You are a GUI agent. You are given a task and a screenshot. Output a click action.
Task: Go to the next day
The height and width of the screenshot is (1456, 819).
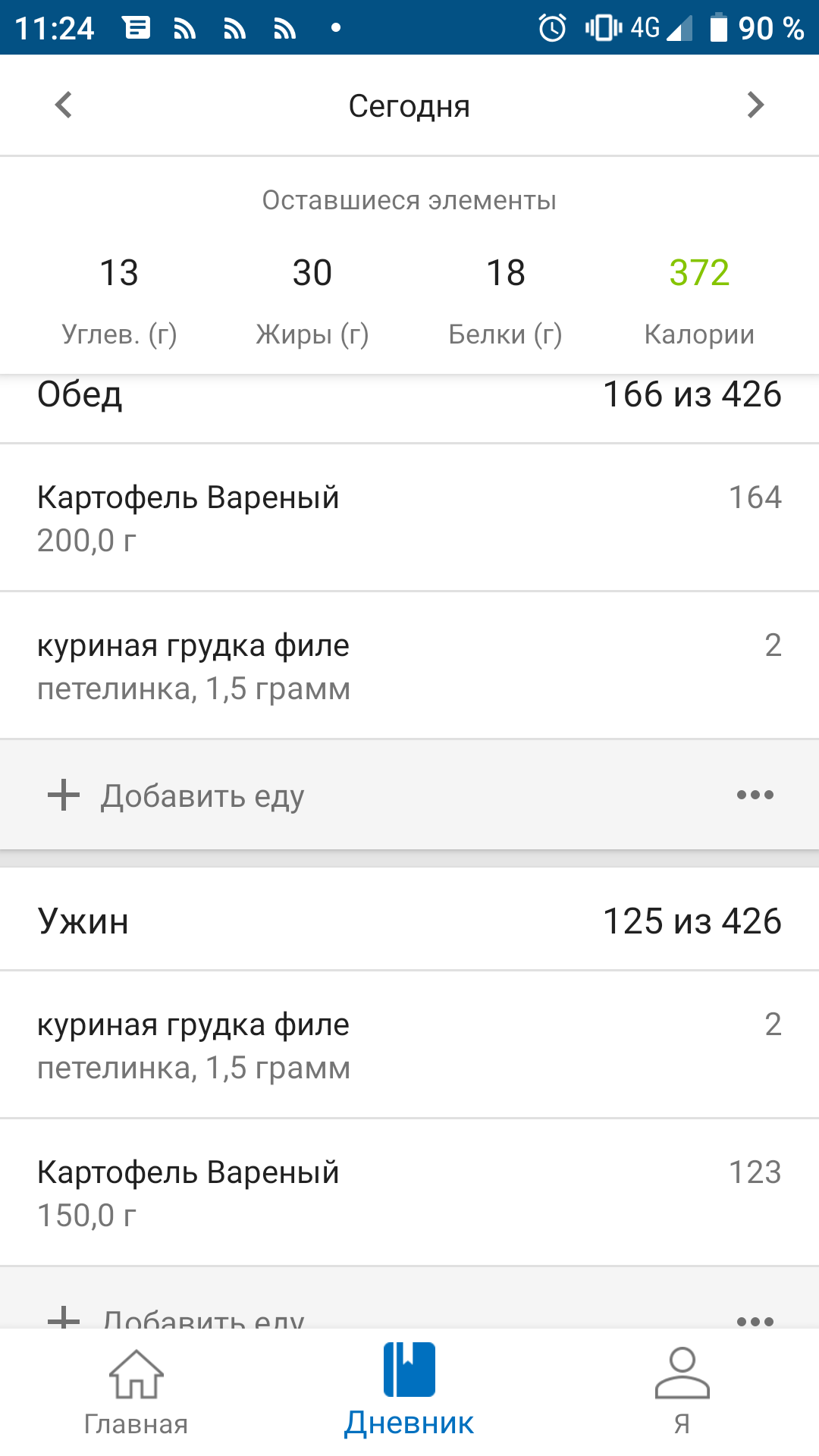[x=755, y=105]
